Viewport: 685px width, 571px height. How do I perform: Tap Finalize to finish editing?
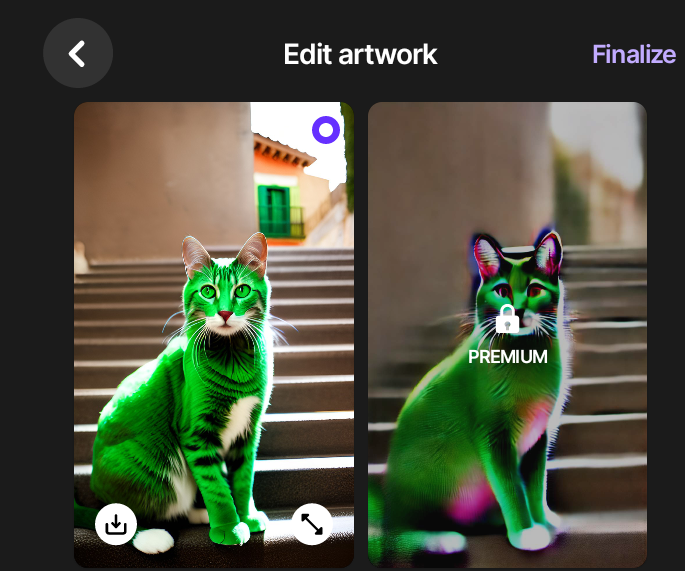click(x=634, y=54)
